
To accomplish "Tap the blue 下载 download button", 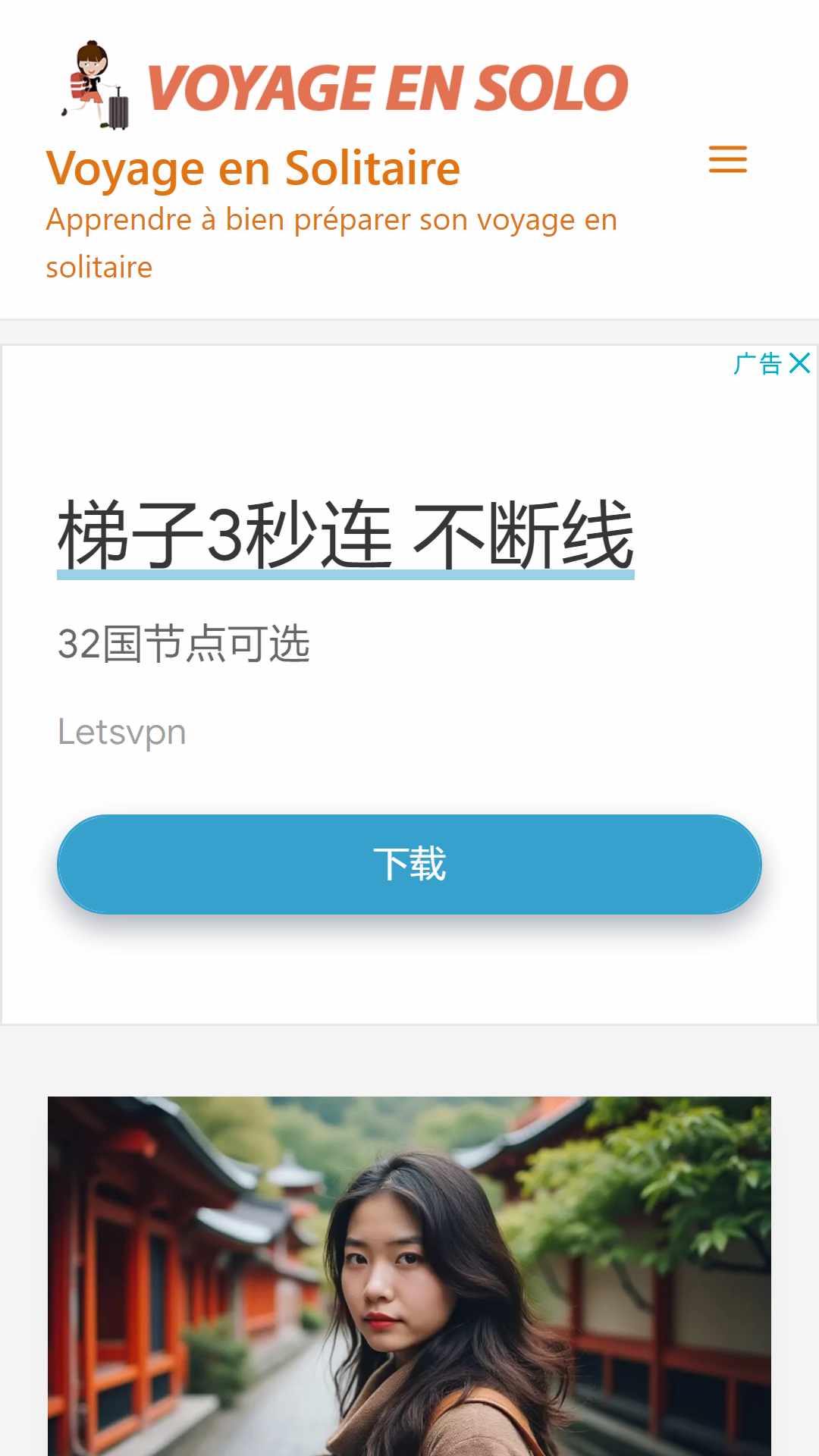I will 409,864.
